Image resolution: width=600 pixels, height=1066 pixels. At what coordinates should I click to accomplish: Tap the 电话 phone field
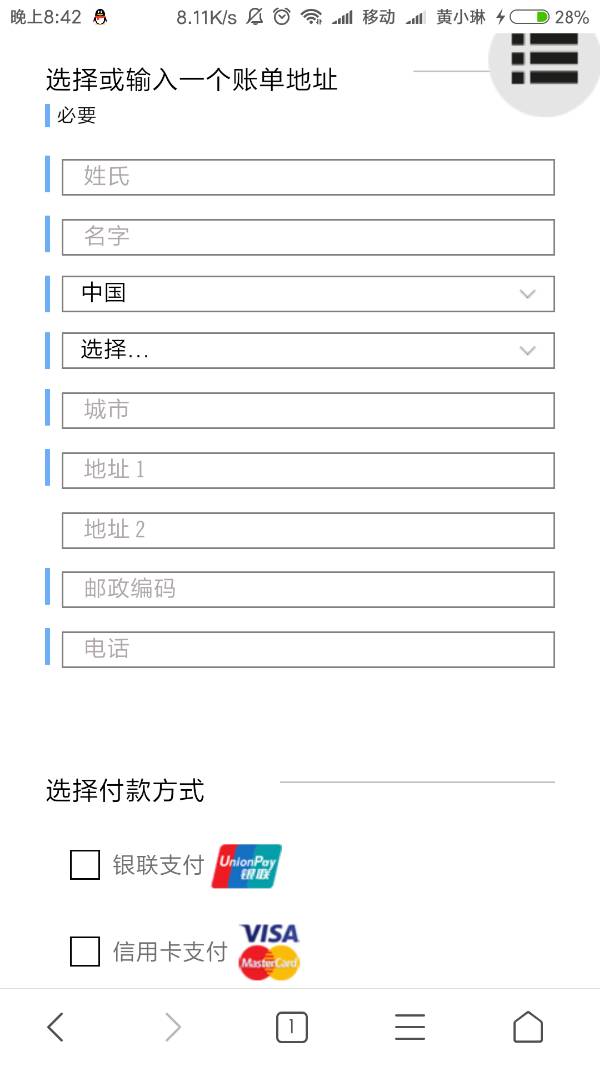308,649
